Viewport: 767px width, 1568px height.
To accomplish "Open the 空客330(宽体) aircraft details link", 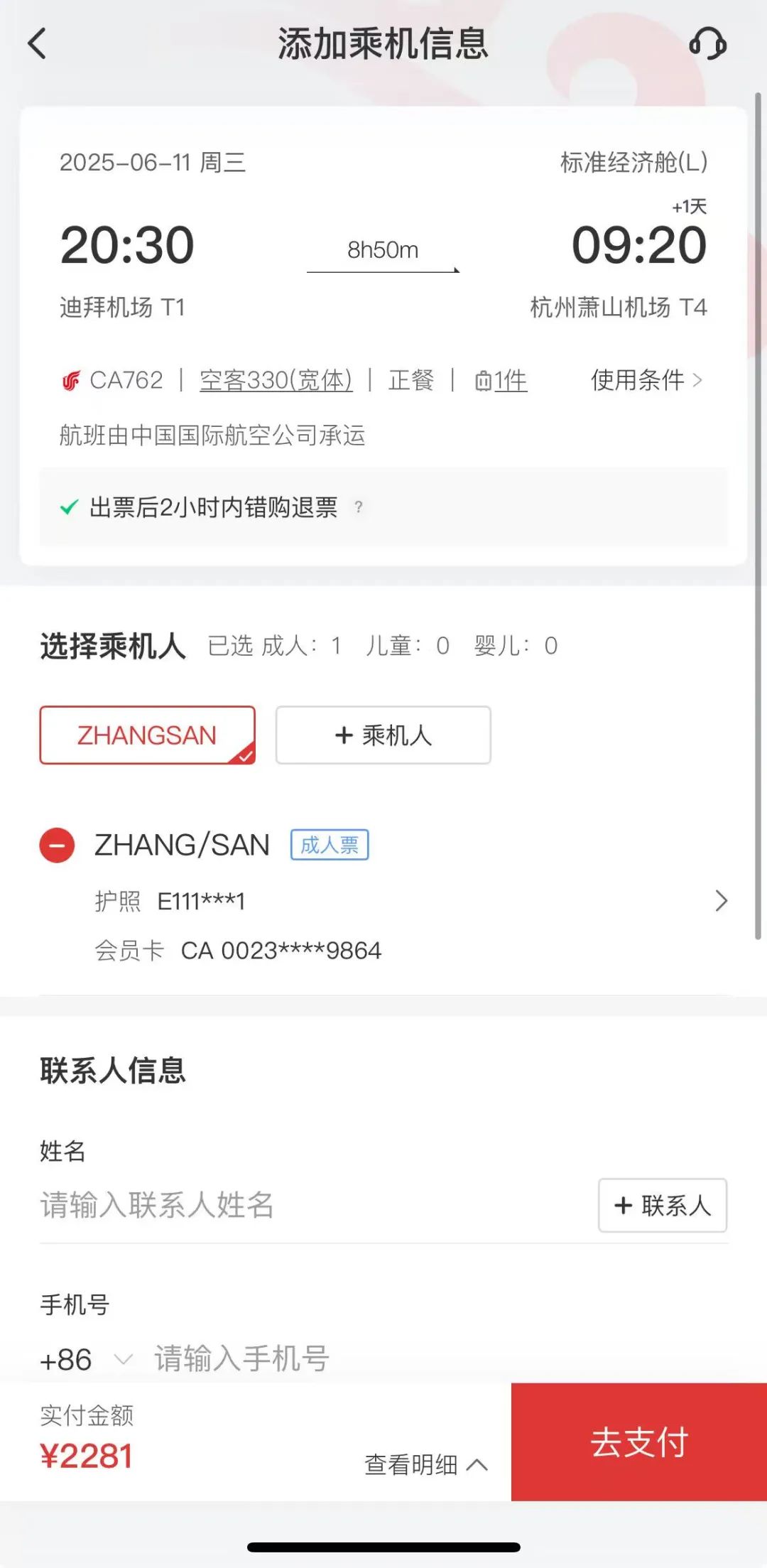I will pos(276,380).
